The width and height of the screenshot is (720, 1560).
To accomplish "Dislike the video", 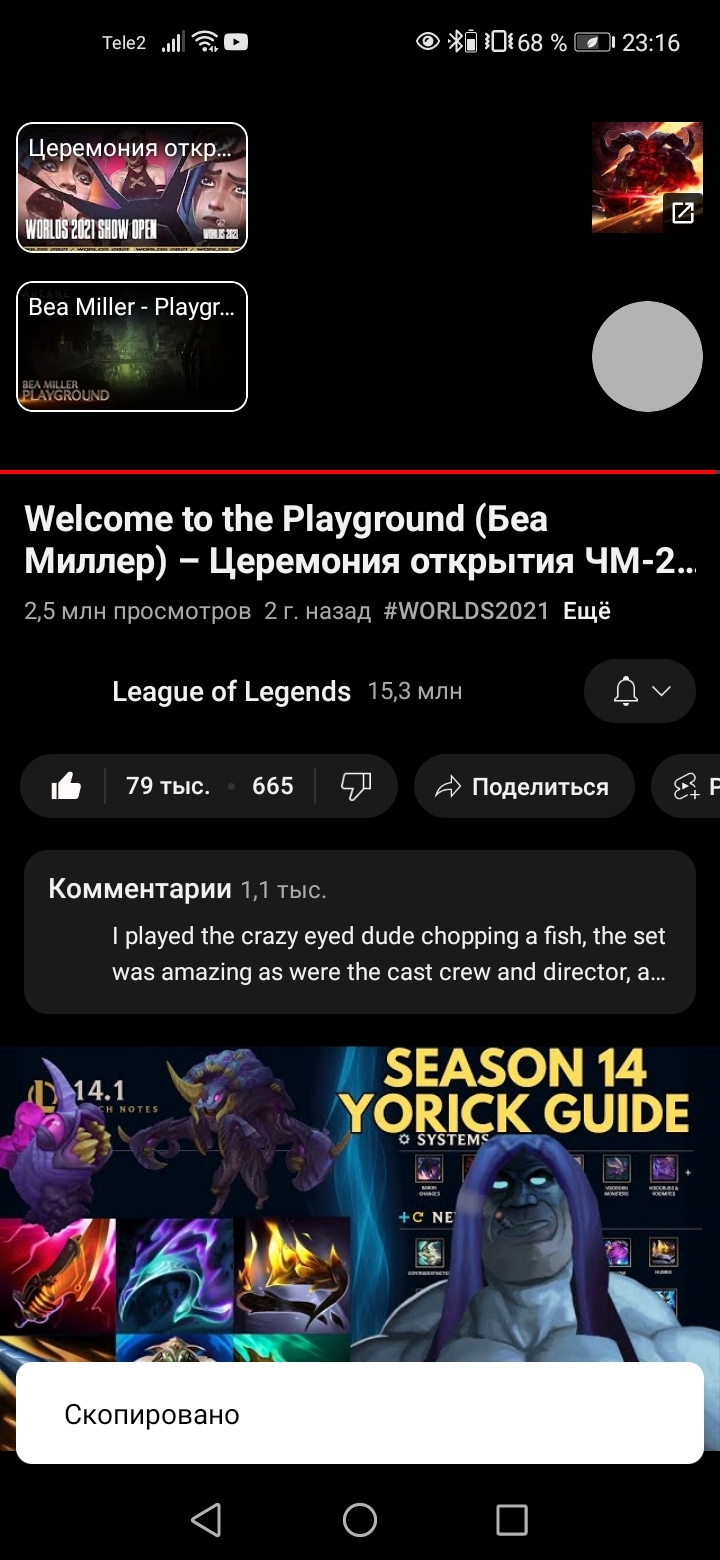I will [356, 787].
